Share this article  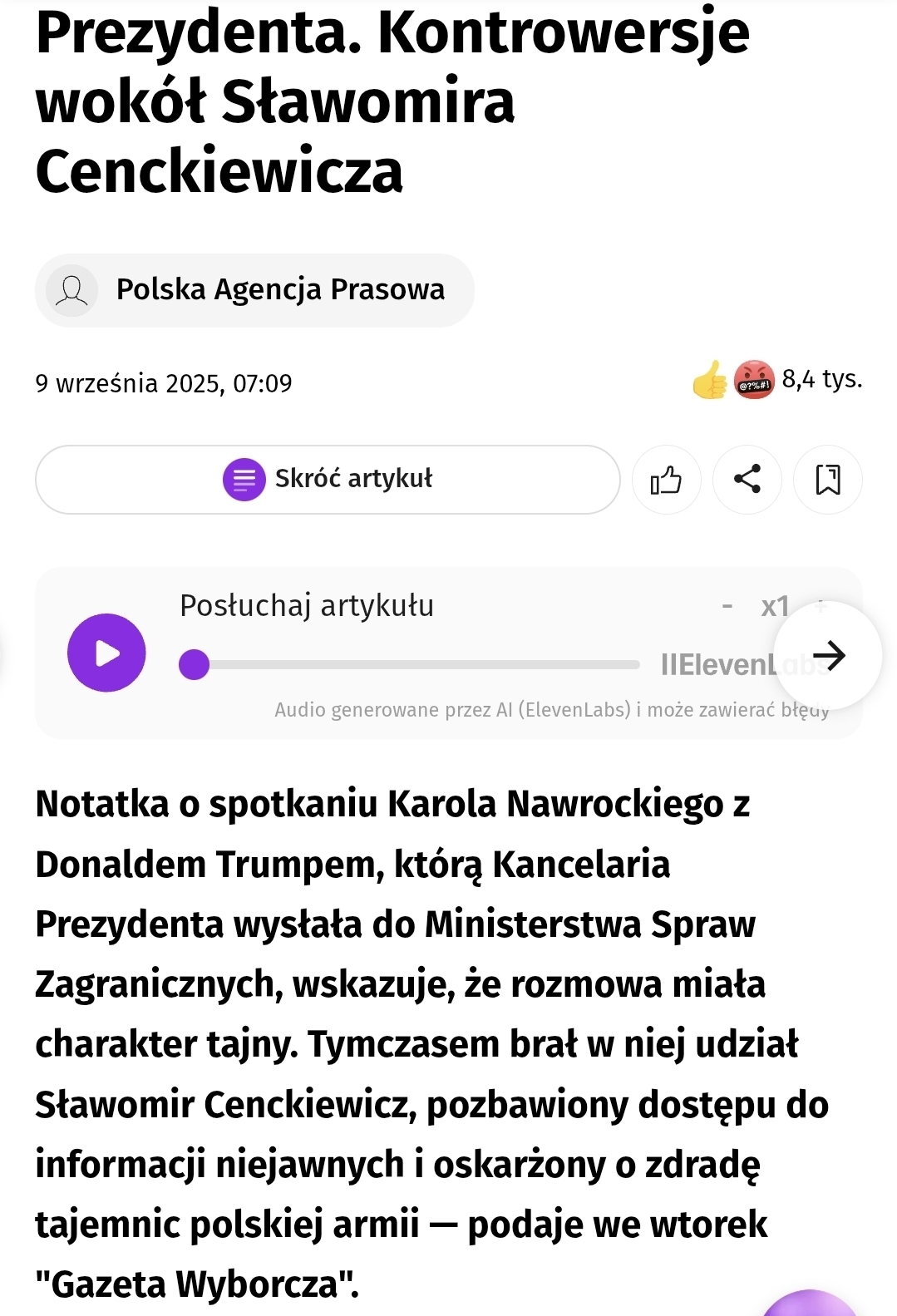coord(747,480)
